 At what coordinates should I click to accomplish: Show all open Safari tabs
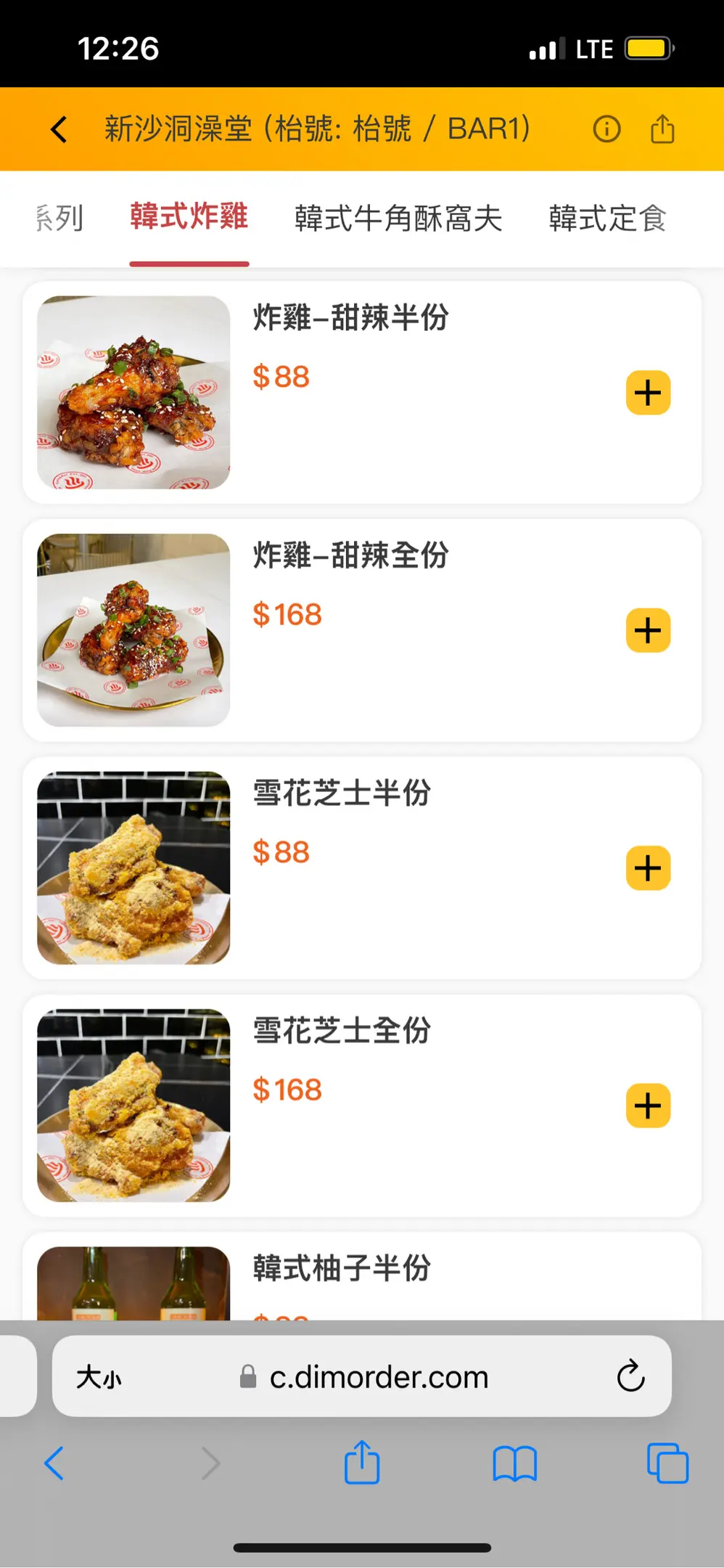667,1463
